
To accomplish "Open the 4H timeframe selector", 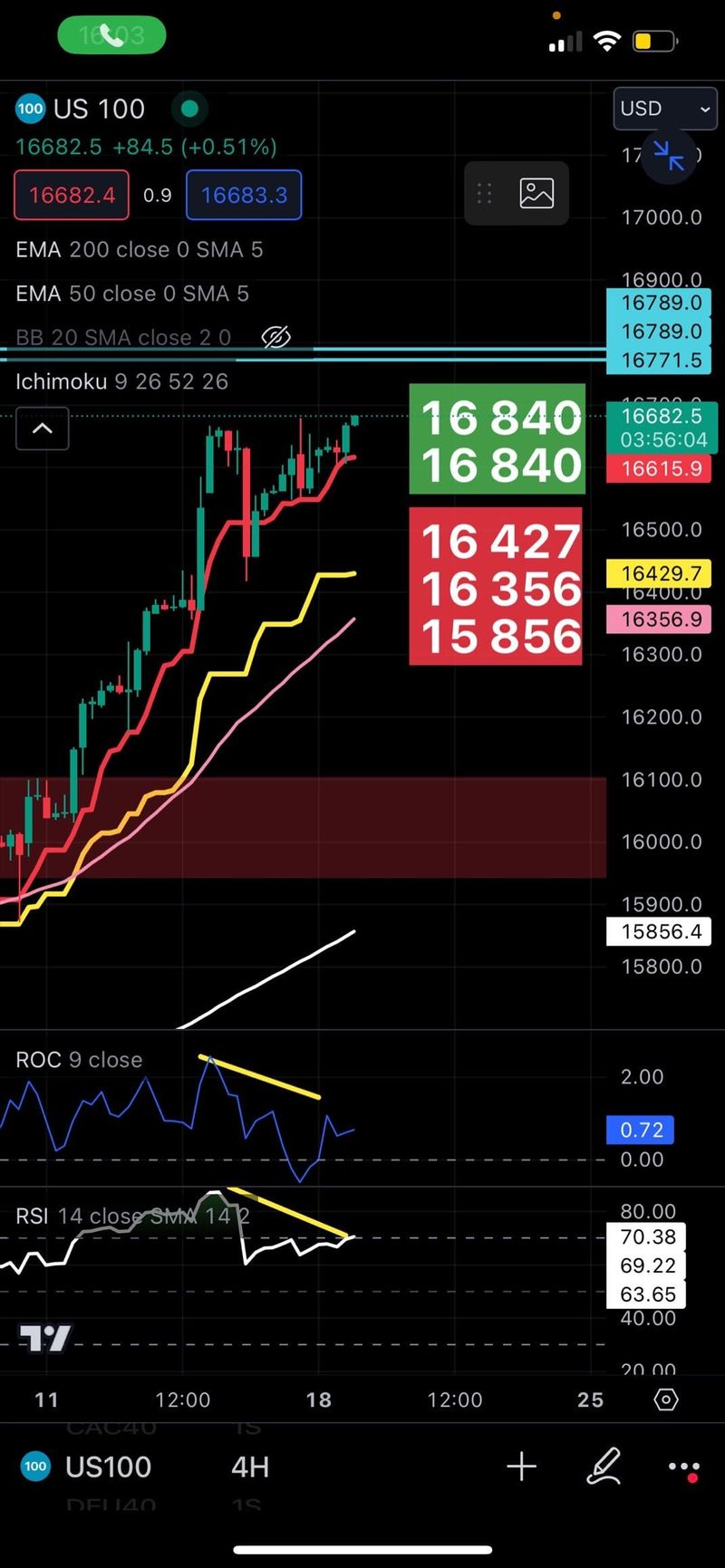I will pos(249,1466).
